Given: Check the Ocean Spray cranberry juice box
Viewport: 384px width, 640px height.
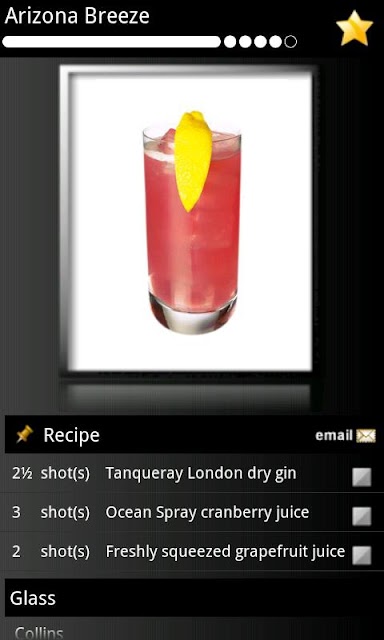Looking at the screenshot, I should pyautogui.click(x=362, y=516).
